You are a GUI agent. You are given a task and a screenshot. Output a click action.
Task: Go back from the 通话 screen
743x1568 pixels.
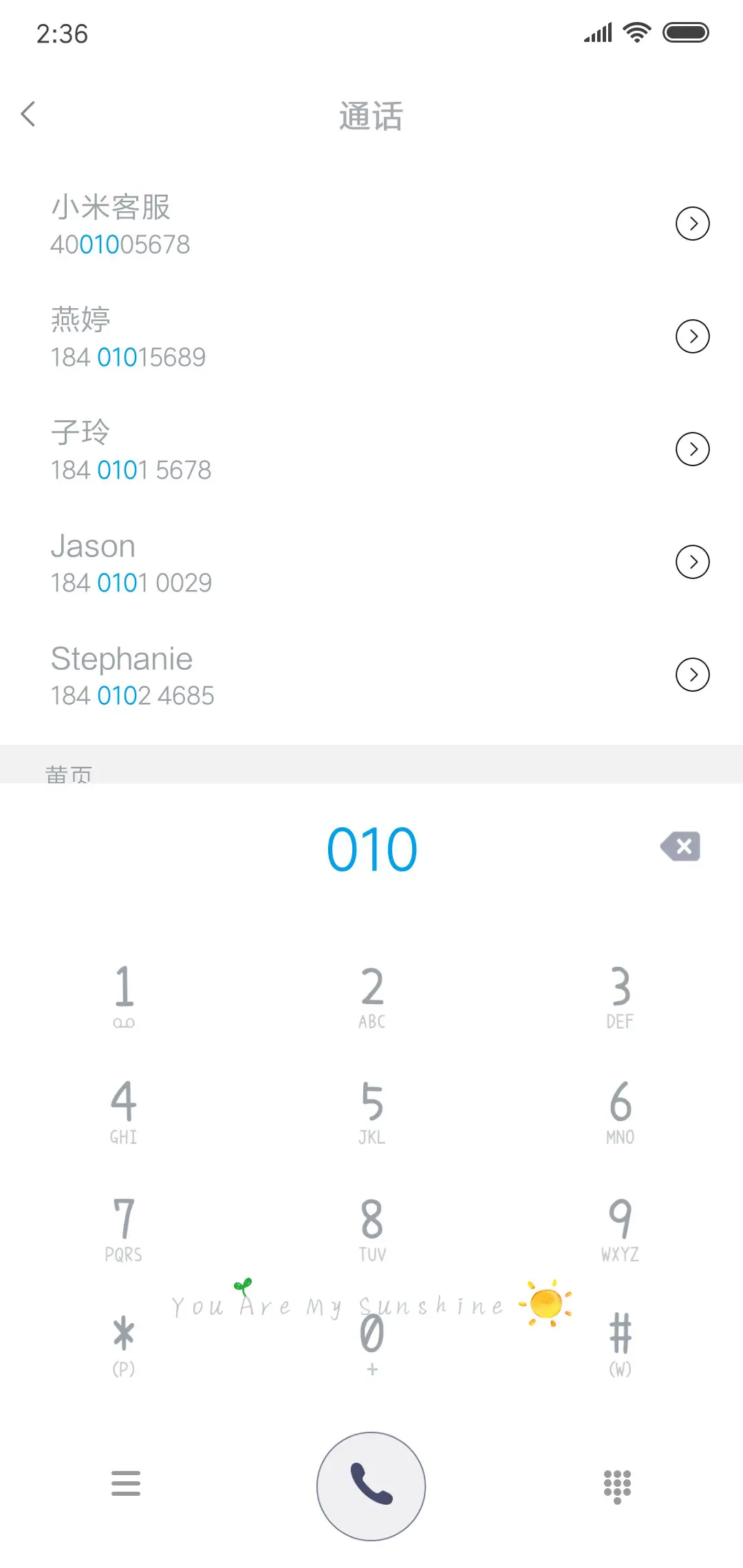28,114
